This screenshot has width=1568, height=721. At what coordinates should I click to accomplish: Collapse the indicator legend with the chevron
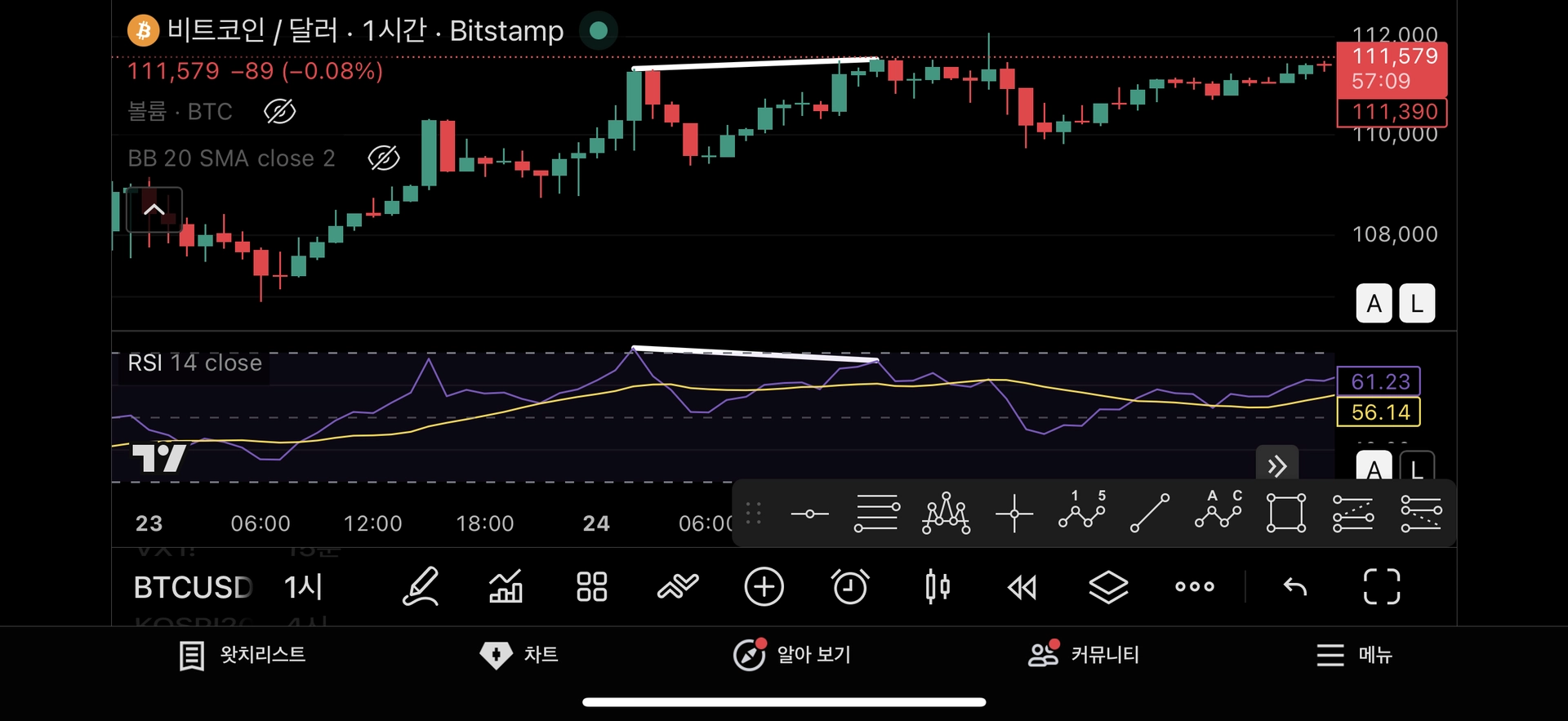point(154,210)
